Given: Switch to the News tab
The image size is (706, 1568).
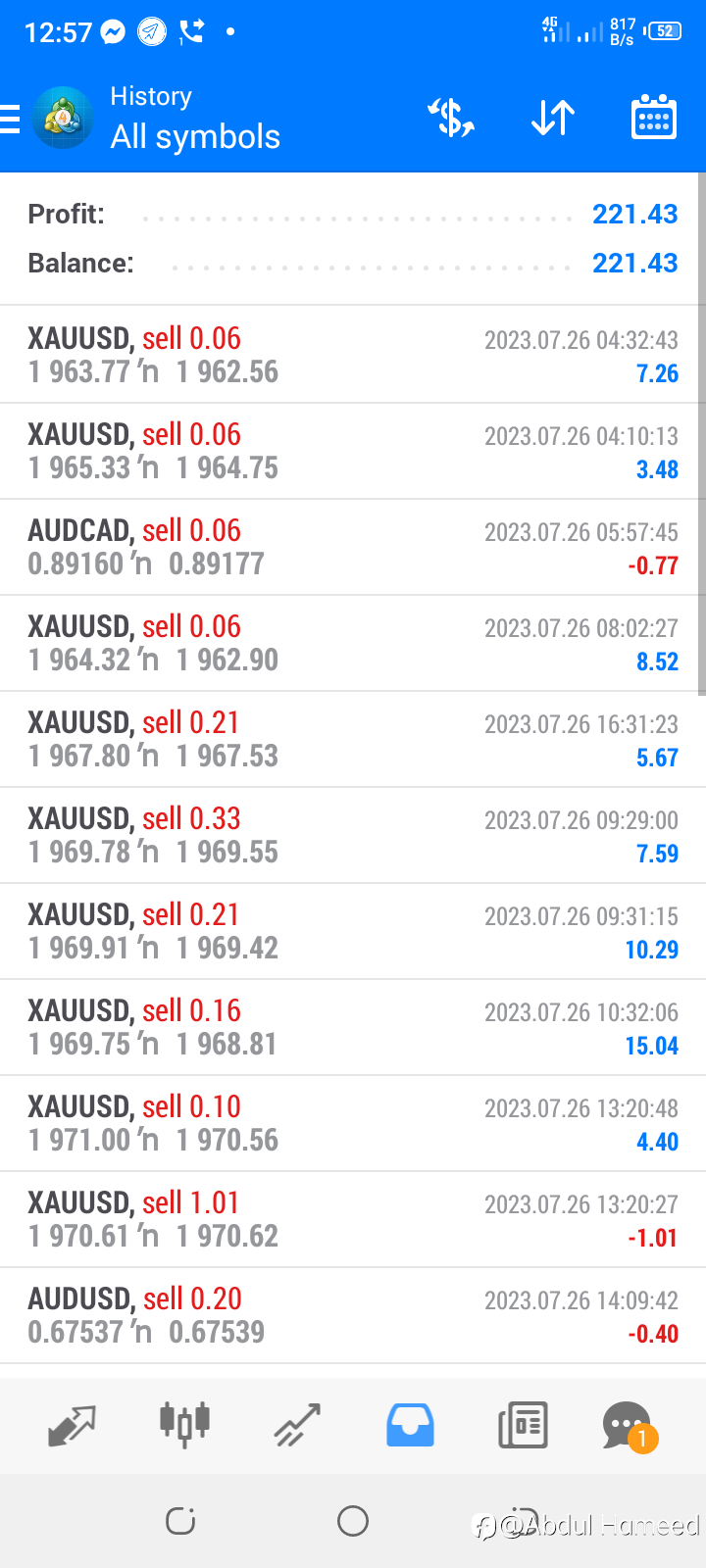Looking at the screenshot, I should [x=523, y=1426].
